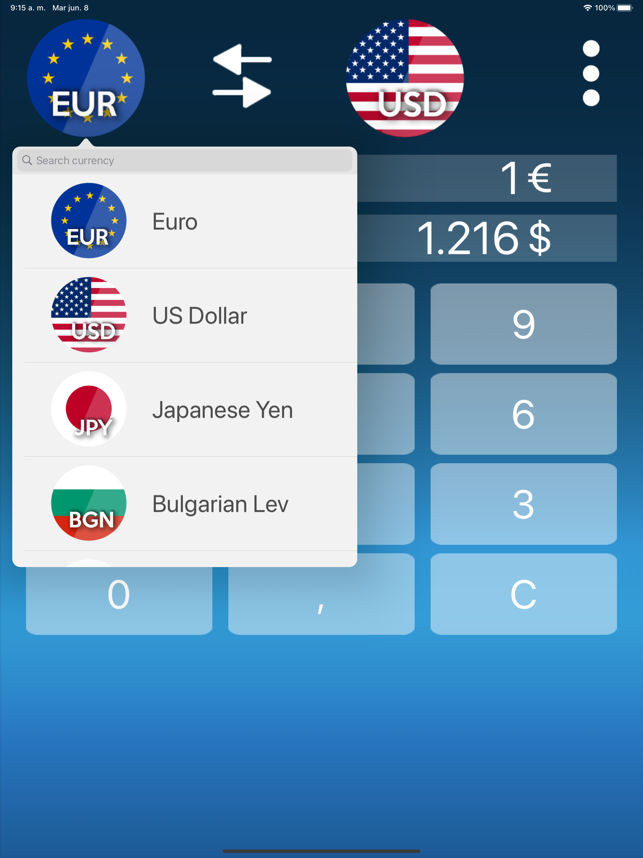Image resolution: width=643 pixels, height=858 pixels.
Task: Tap the 0 key
Action: pyautogui.click(x=118, y=595)
